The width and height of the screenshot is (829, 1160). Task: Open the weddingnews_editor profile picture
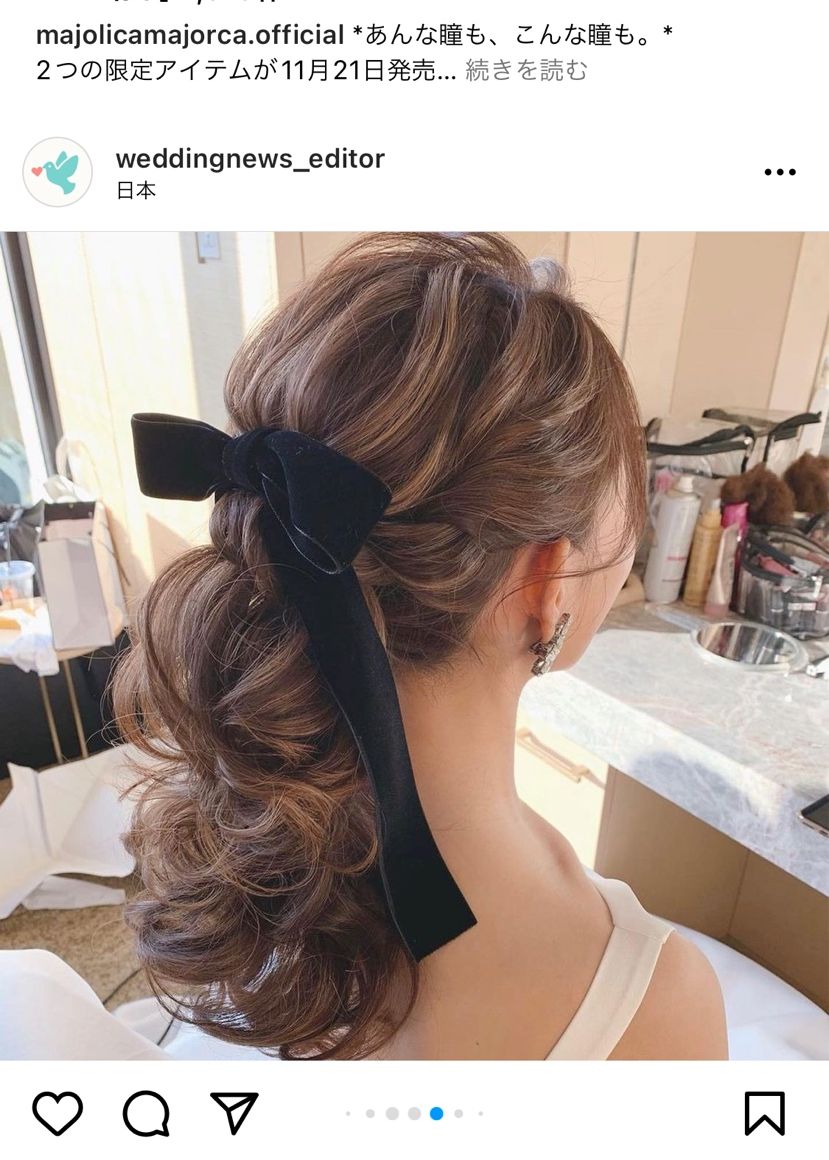pyautogui.click(x=57, y=172)
